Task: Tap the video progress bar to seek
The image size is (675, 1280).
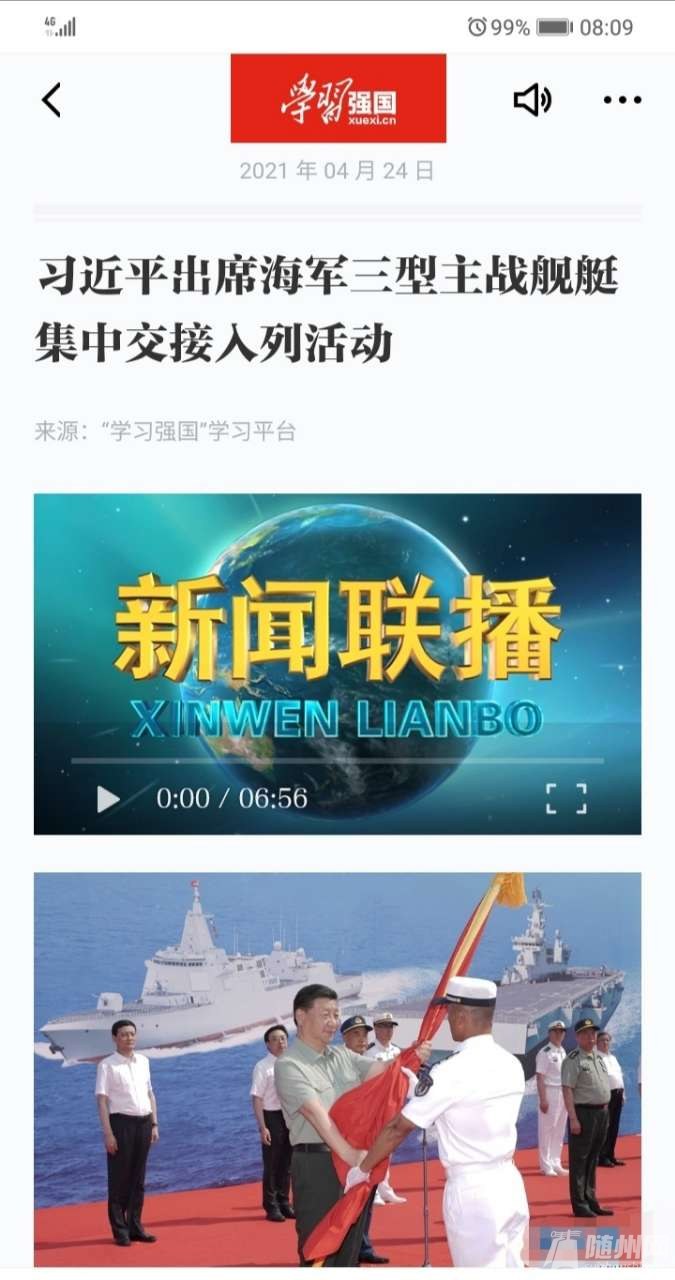Action: 336,761
